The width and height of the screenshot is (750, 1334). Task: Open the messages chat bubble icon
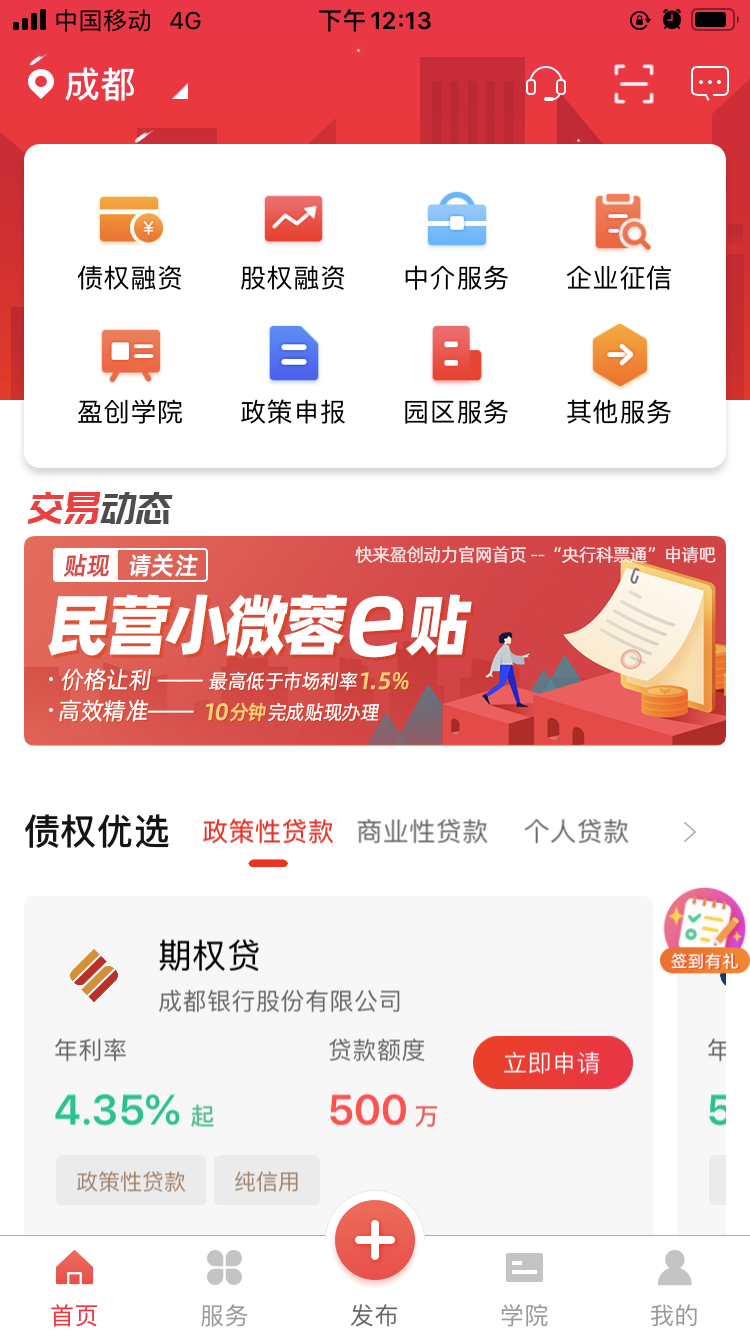[710, 84]
